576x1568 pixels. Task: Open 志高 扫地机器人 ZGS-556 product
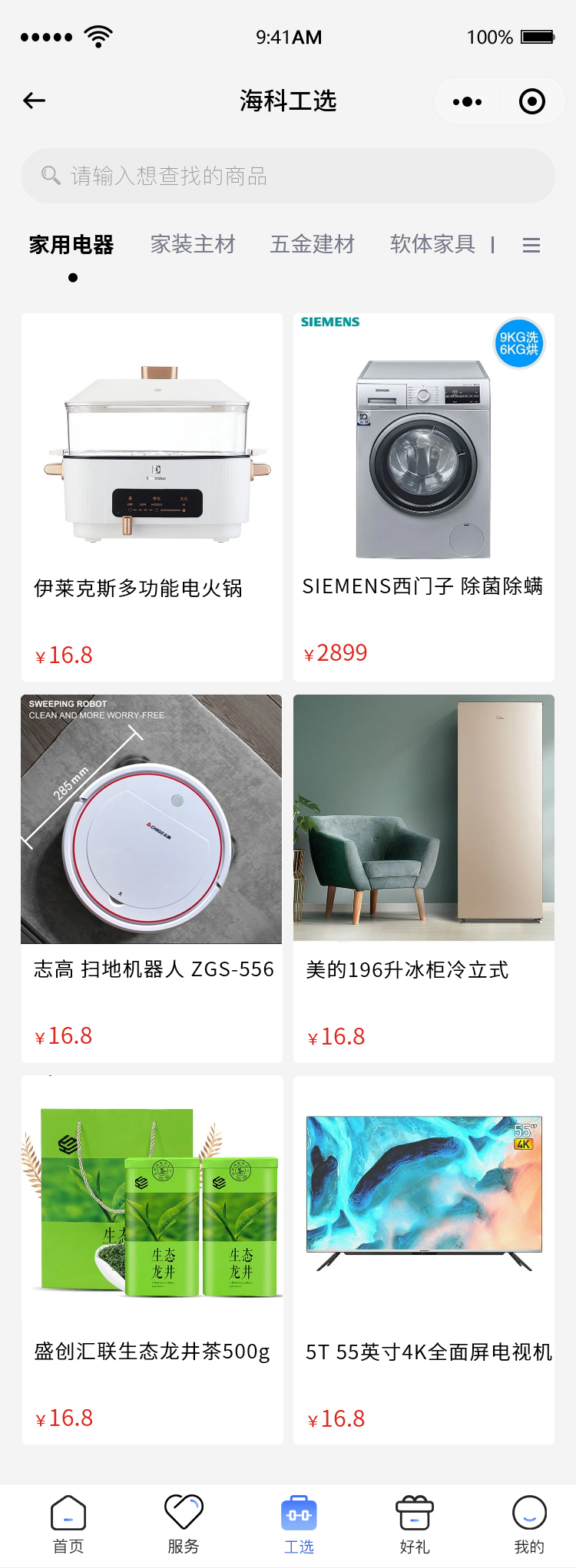tap(152, 878)
